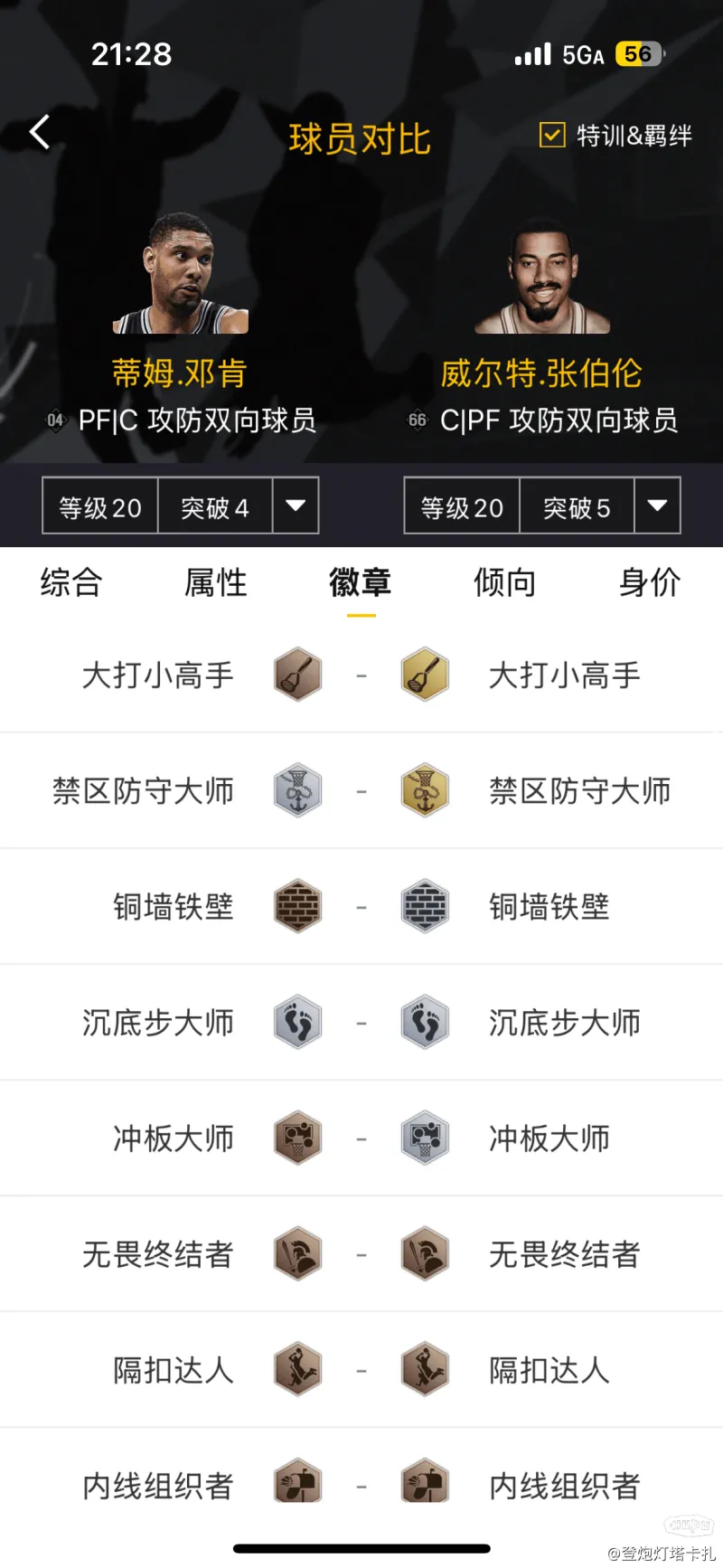Expand the 等级20 突破5 dropdown
This screenshot has height=1568, width=723.
click(657, 505)
